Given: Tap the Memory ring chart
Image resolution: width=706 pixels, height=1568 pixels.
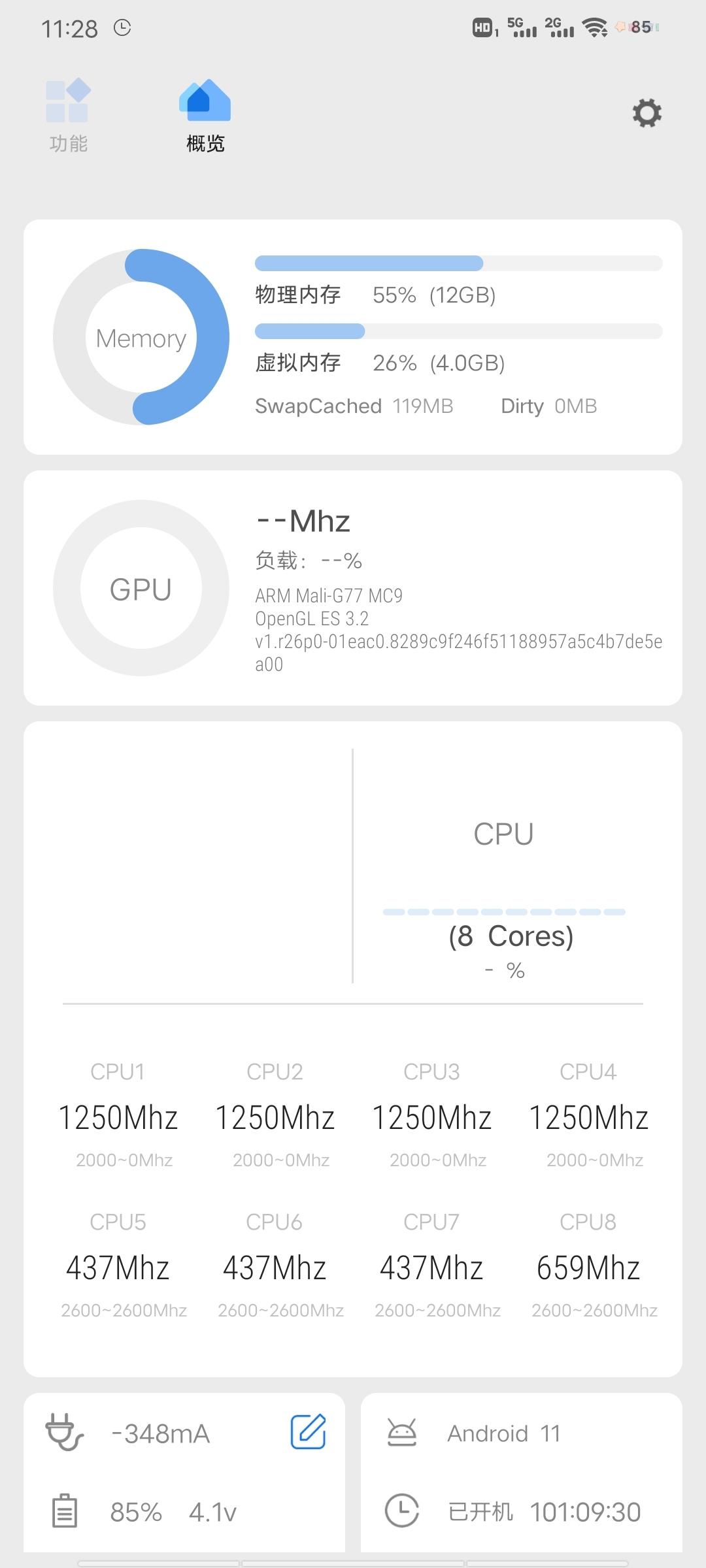Looking at the screenshot, I should 141,338.
